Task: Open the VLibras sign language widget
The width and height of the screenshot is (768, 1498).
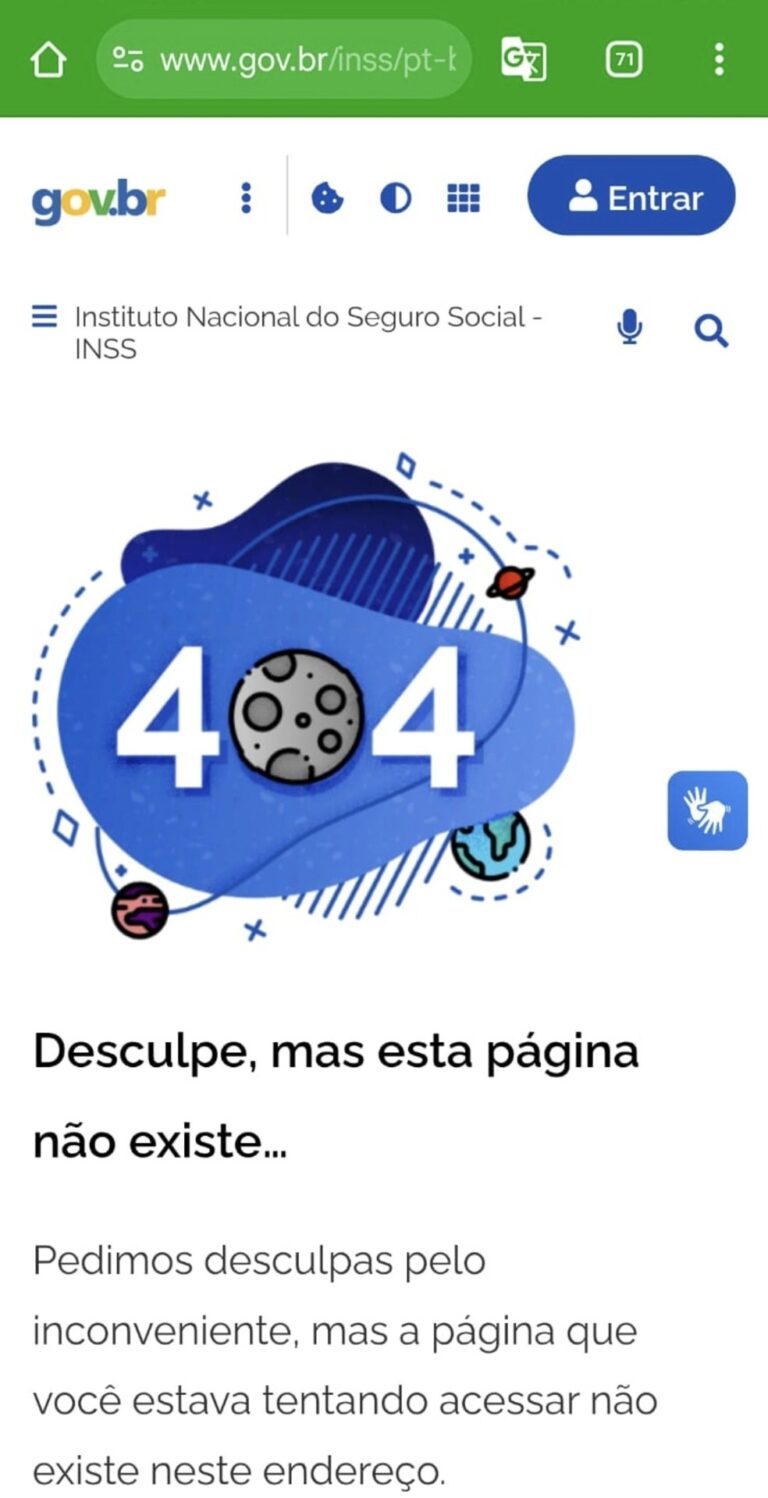Action: point(707,810)
